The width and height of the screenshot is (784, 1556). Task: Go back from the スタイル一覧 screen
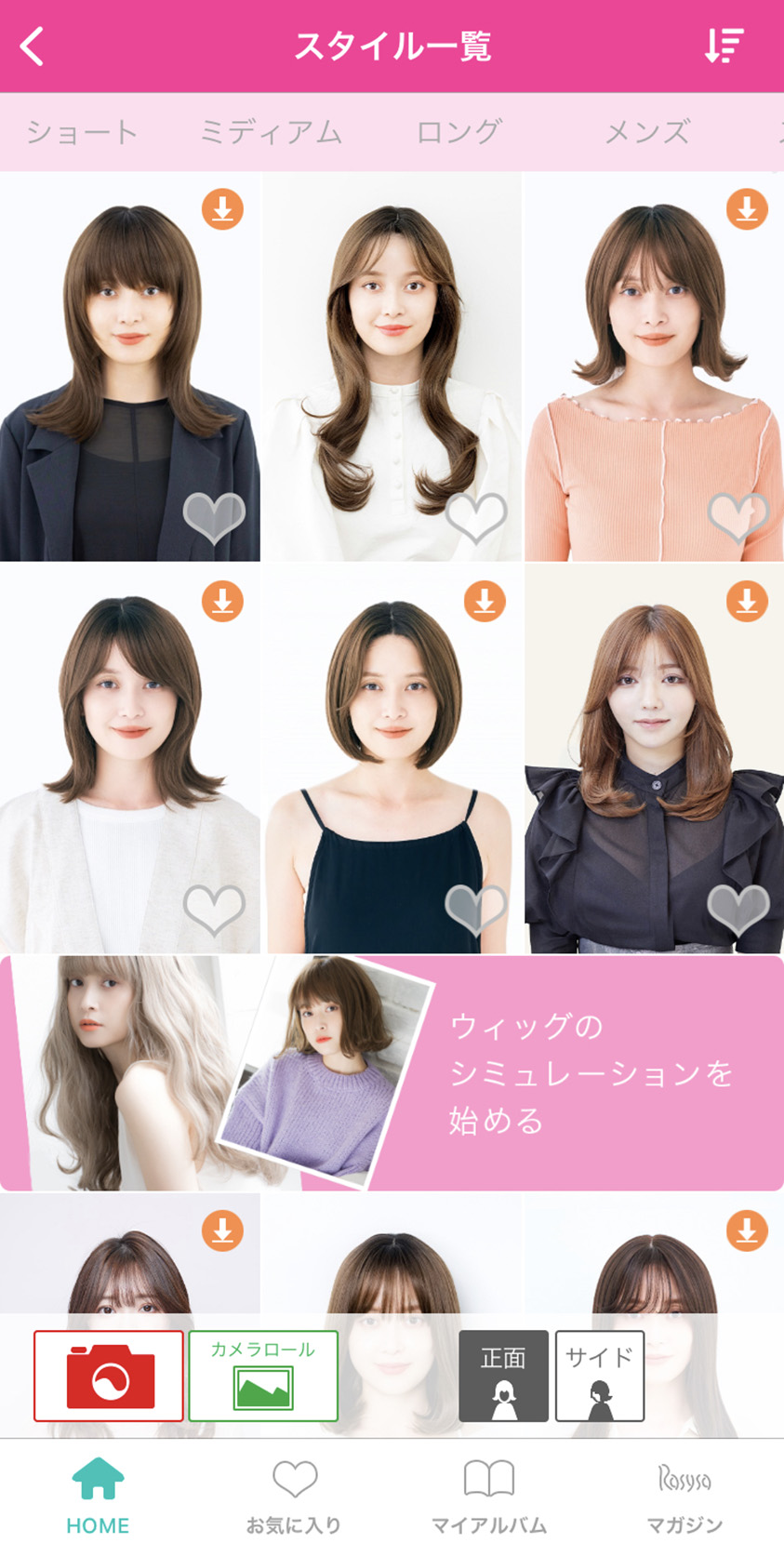33,46
